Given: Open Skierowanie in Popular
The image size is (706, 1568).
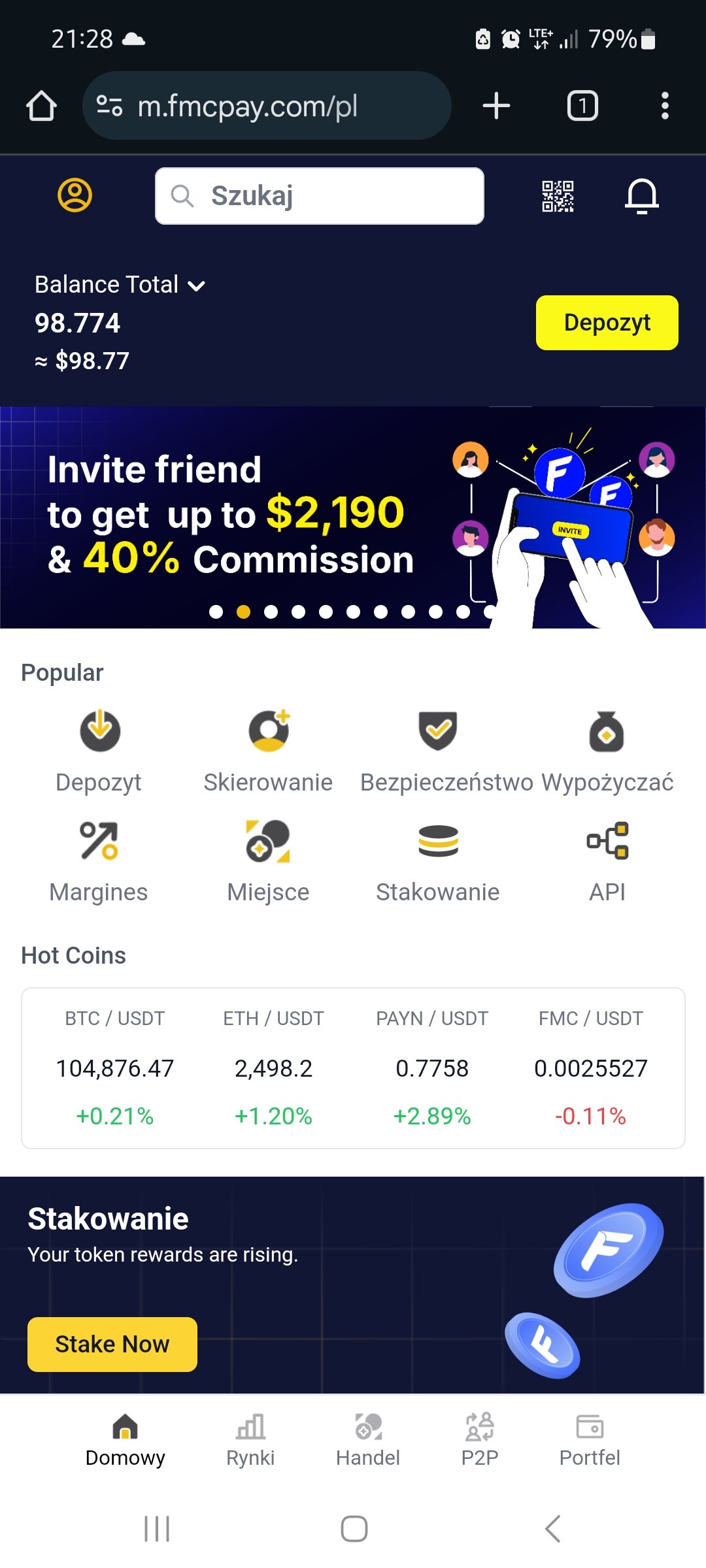Looking at the screenshot, I should (268, 751).
